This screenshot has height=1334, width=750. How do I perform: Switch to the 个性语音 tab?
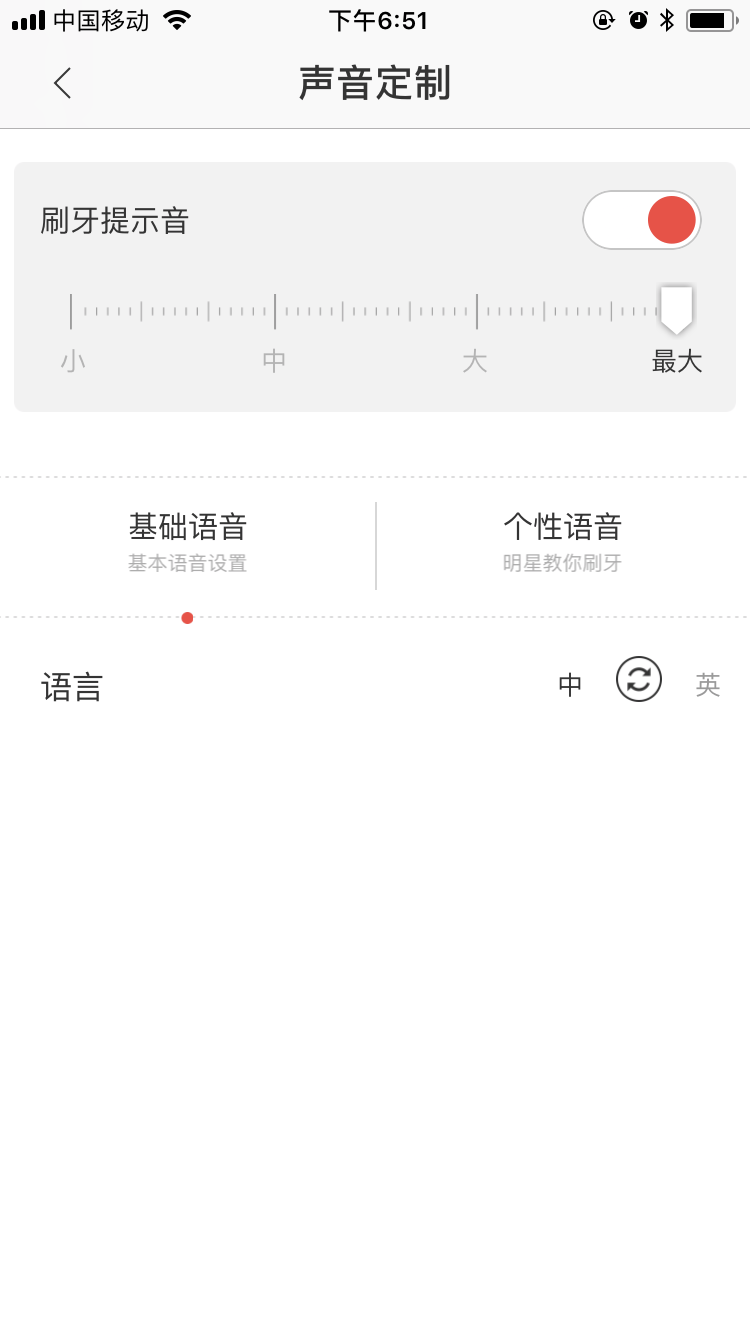coord(562,543)
